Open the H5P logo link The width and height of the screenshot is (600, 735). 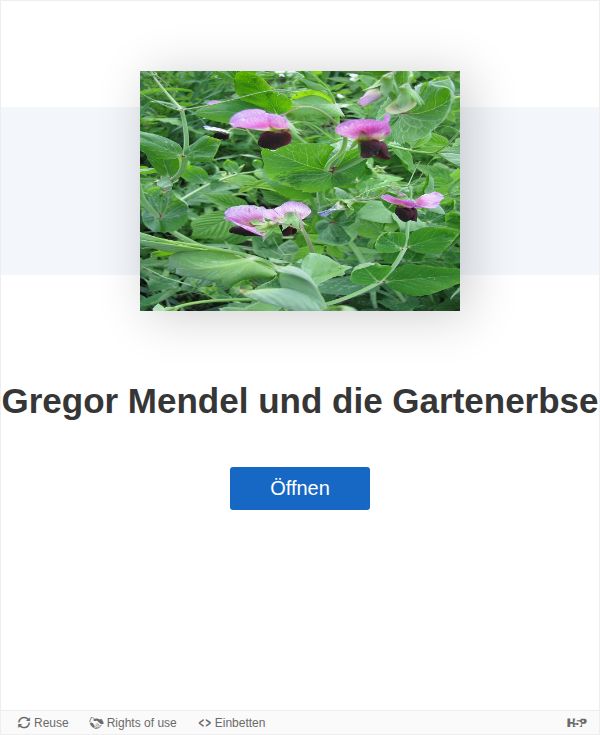[577, 723]
